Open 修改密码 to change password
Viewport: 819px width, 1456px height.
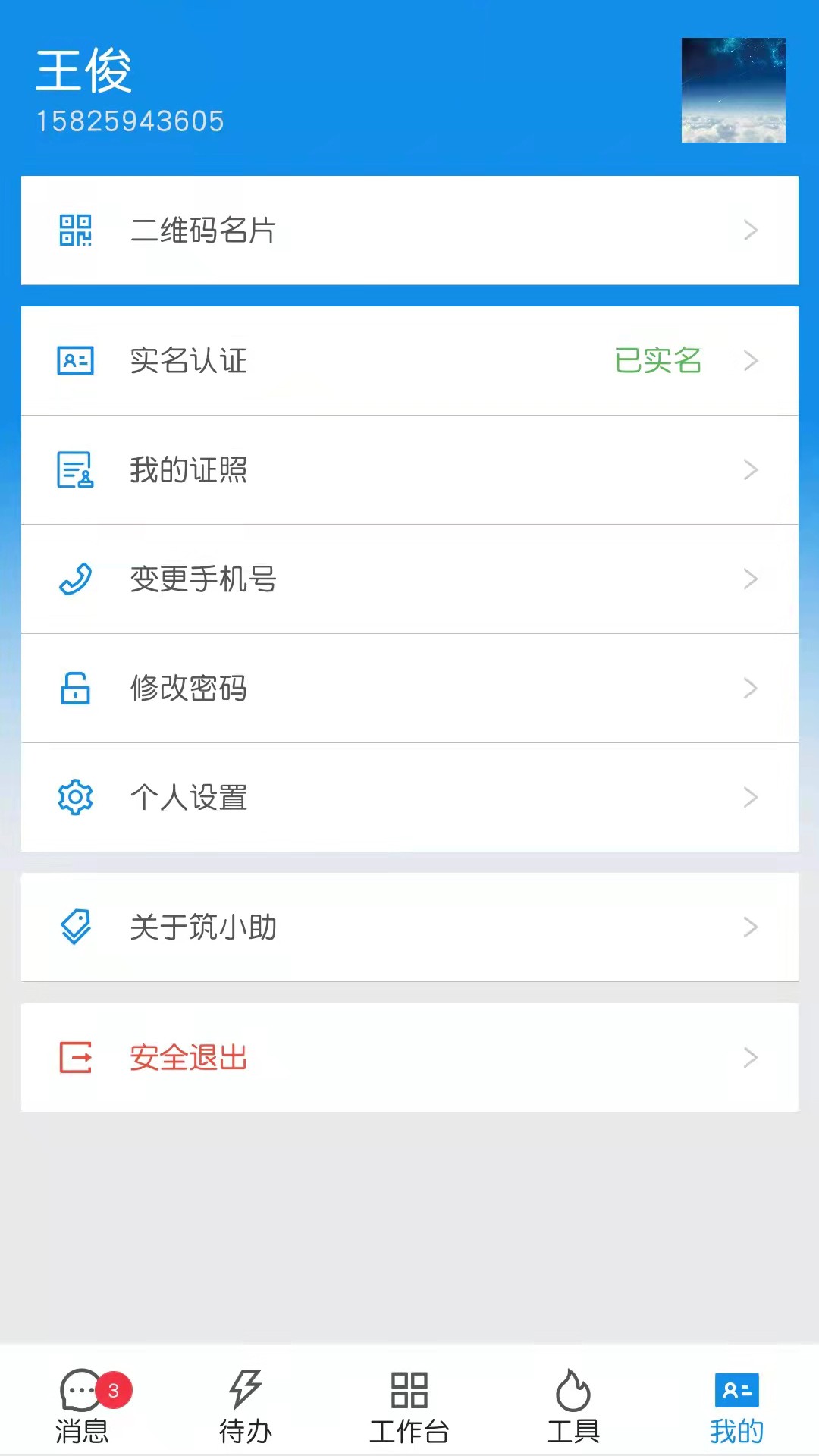click(409, 689)
